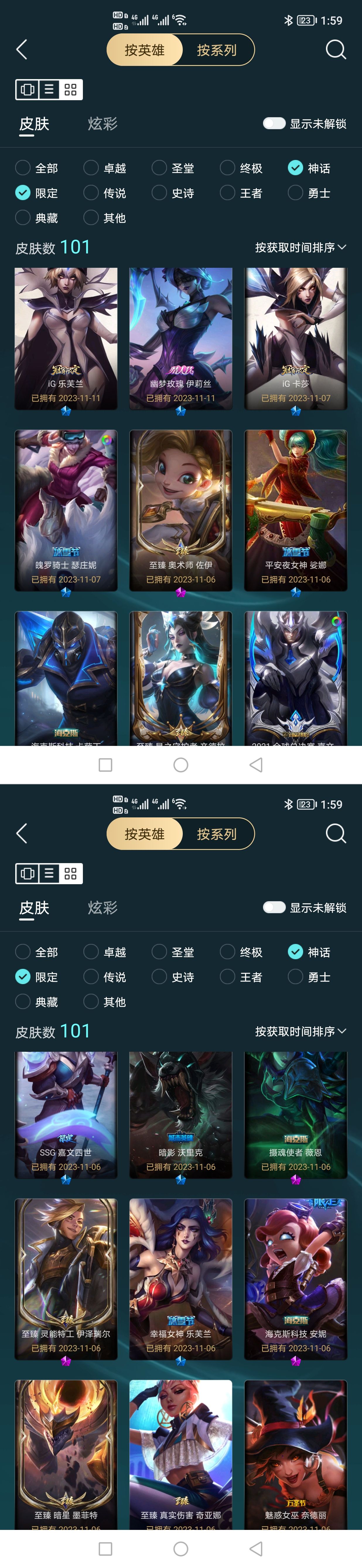362x1568 pixels.
Task: View the 魅惑女巫 奈德丽 skin
Action: [296, 1455]
